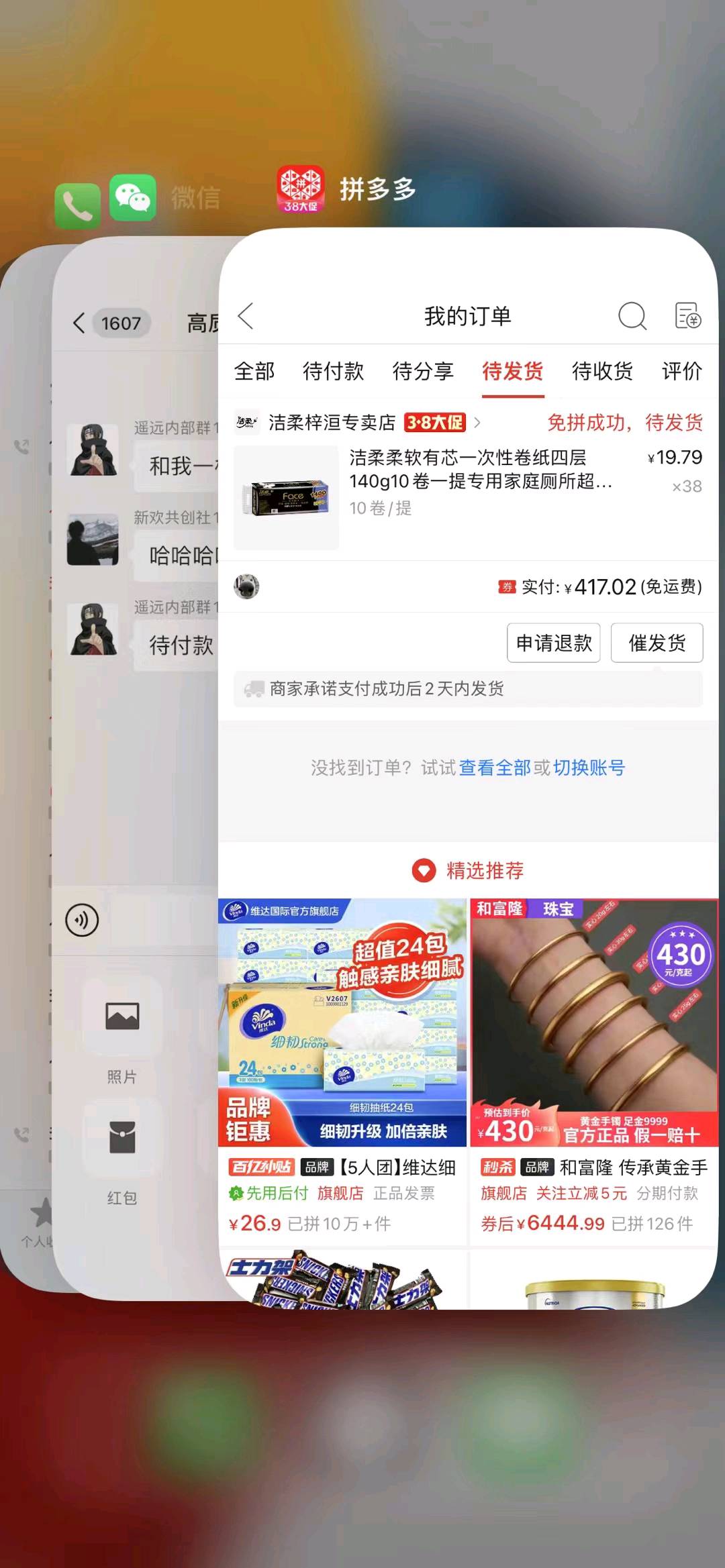This screenshot has width=725, height=1568.
Task: Tap 申请退款 to request a refund
Action: 553,643
